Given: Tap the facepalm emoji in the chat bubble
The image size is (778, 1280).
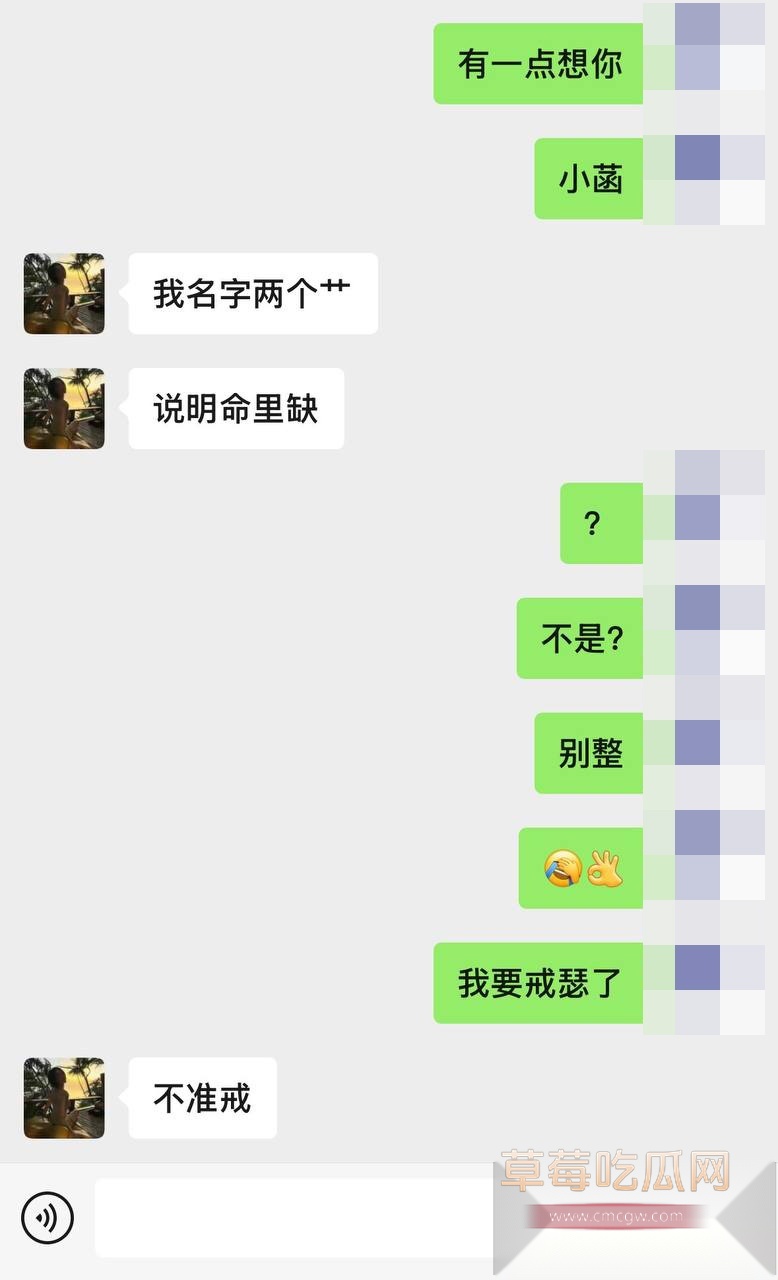Looking at the screenshot, I should (x=563, y=869).
